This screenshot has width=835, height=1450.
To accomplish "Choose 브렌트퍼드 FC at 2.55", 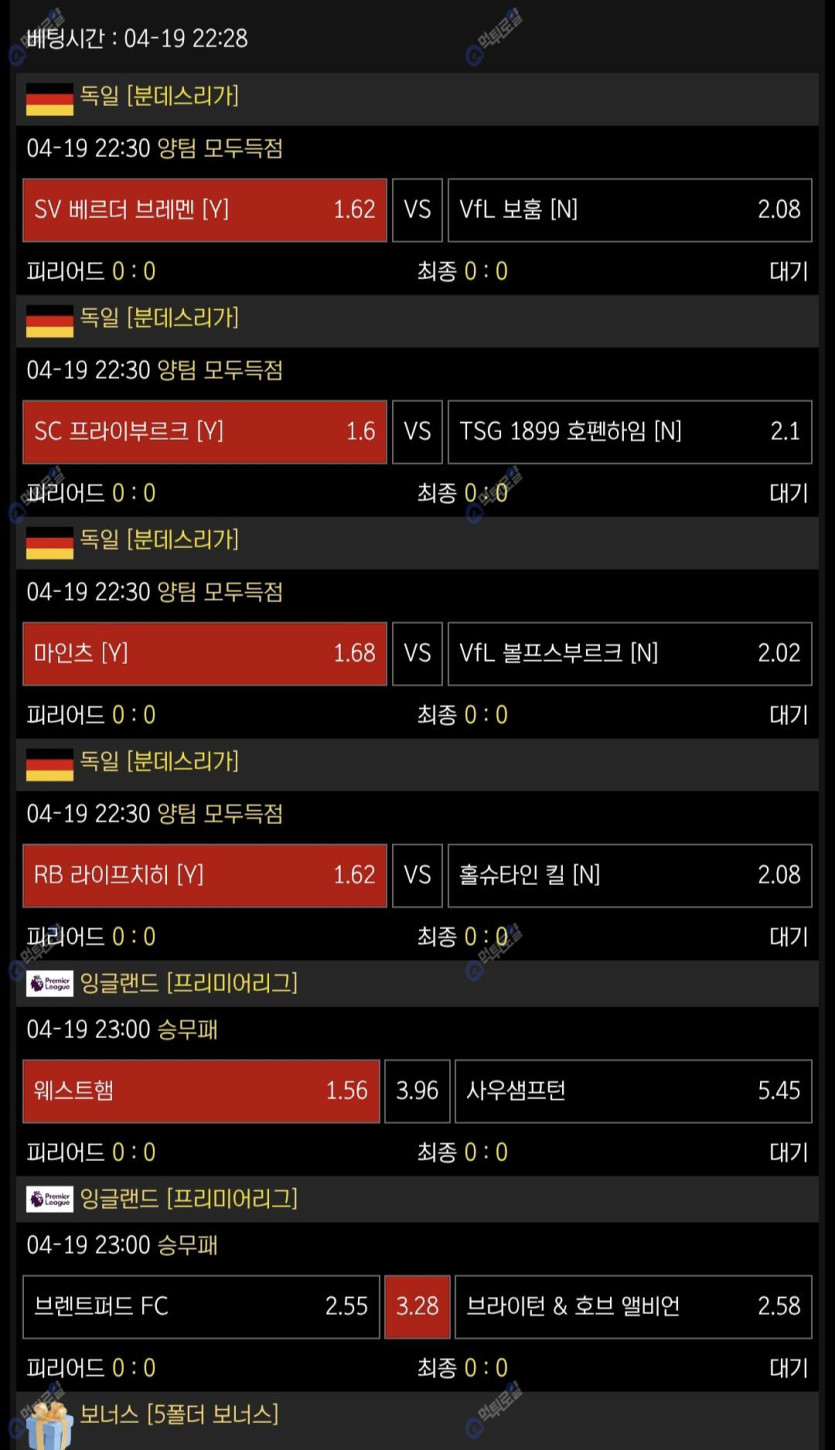I will 201,1307.
